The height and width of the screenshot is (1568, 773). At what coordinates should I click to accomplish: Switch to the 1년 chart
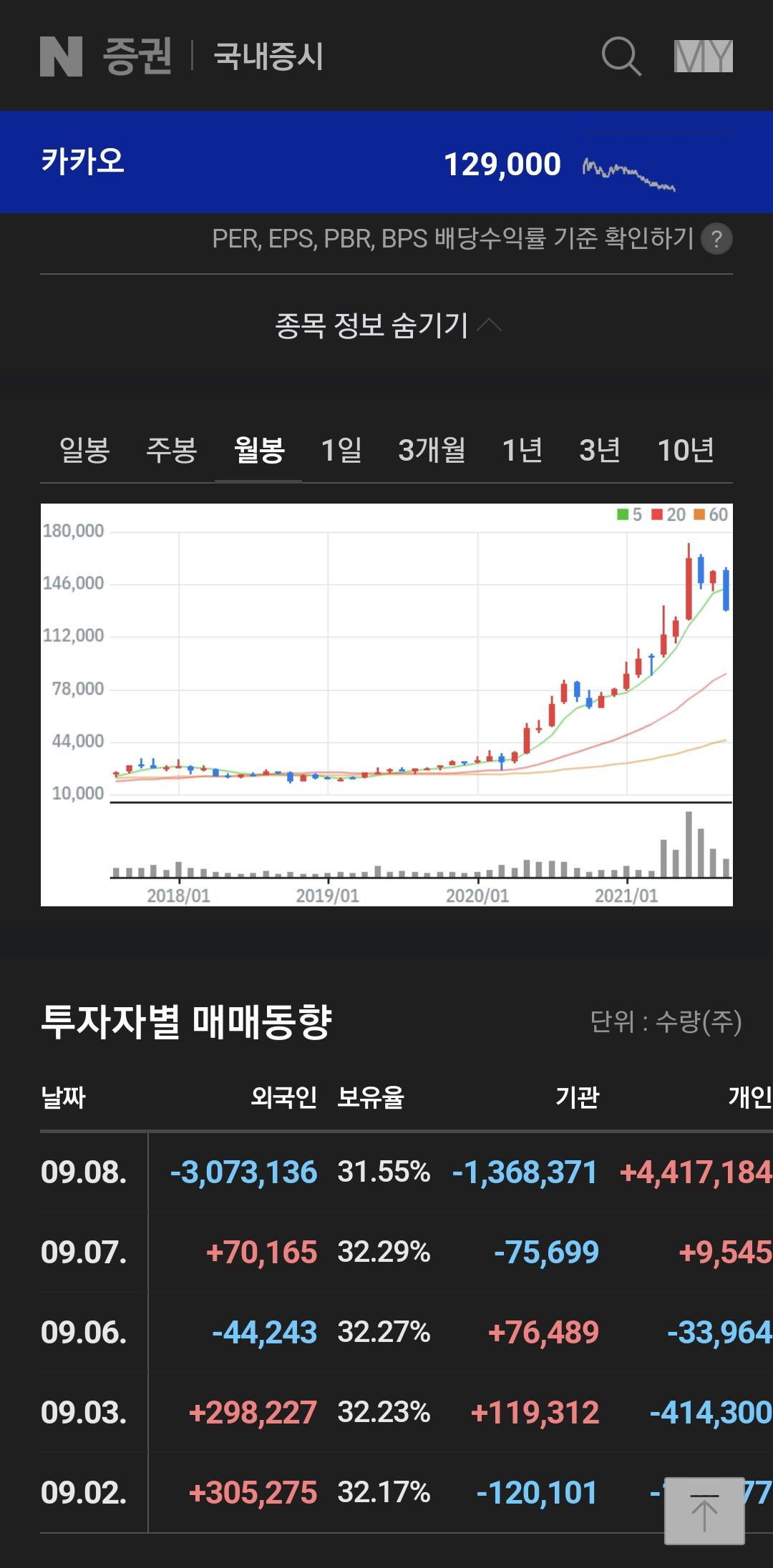522,450
